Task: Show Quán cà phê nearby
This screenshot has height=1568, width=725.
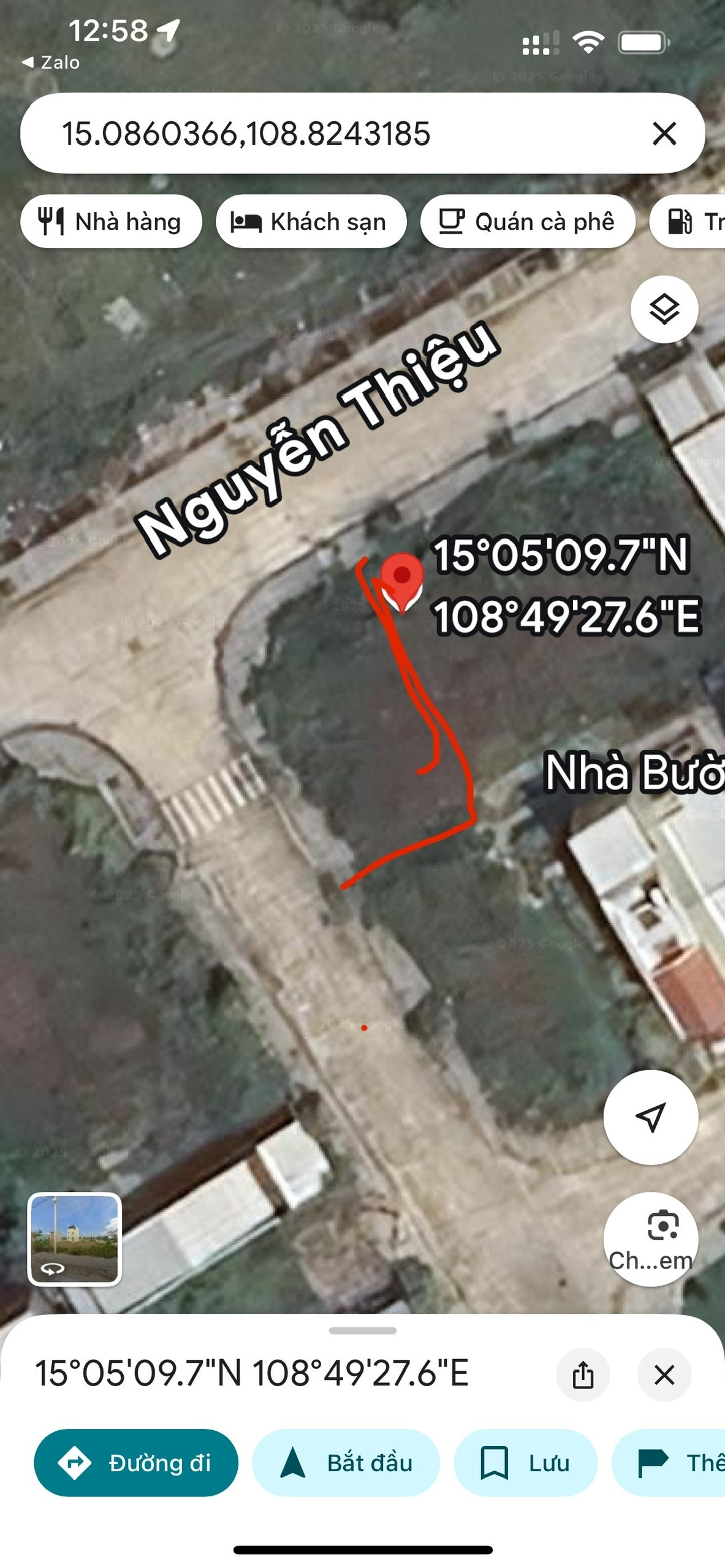Action: pos(527,222)
